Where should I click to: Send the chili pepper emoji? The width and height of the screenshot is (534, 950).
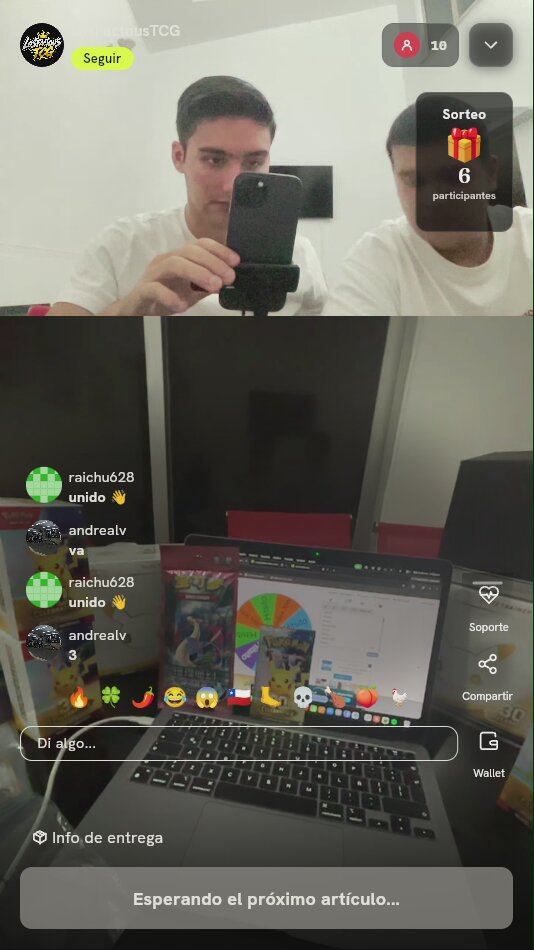click(x=143, y=698)
